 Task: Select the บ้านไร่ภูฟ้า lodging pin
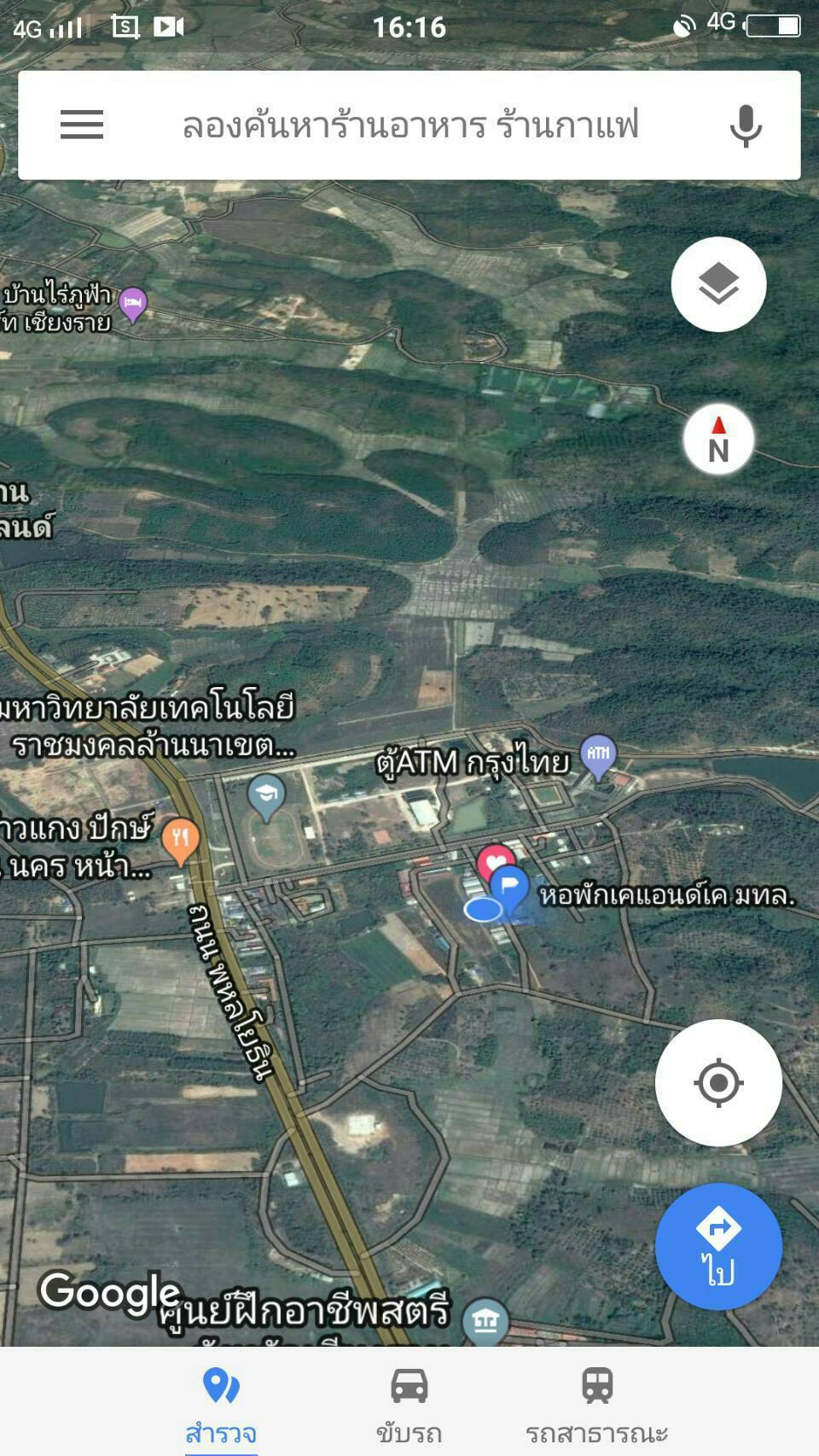132,304
